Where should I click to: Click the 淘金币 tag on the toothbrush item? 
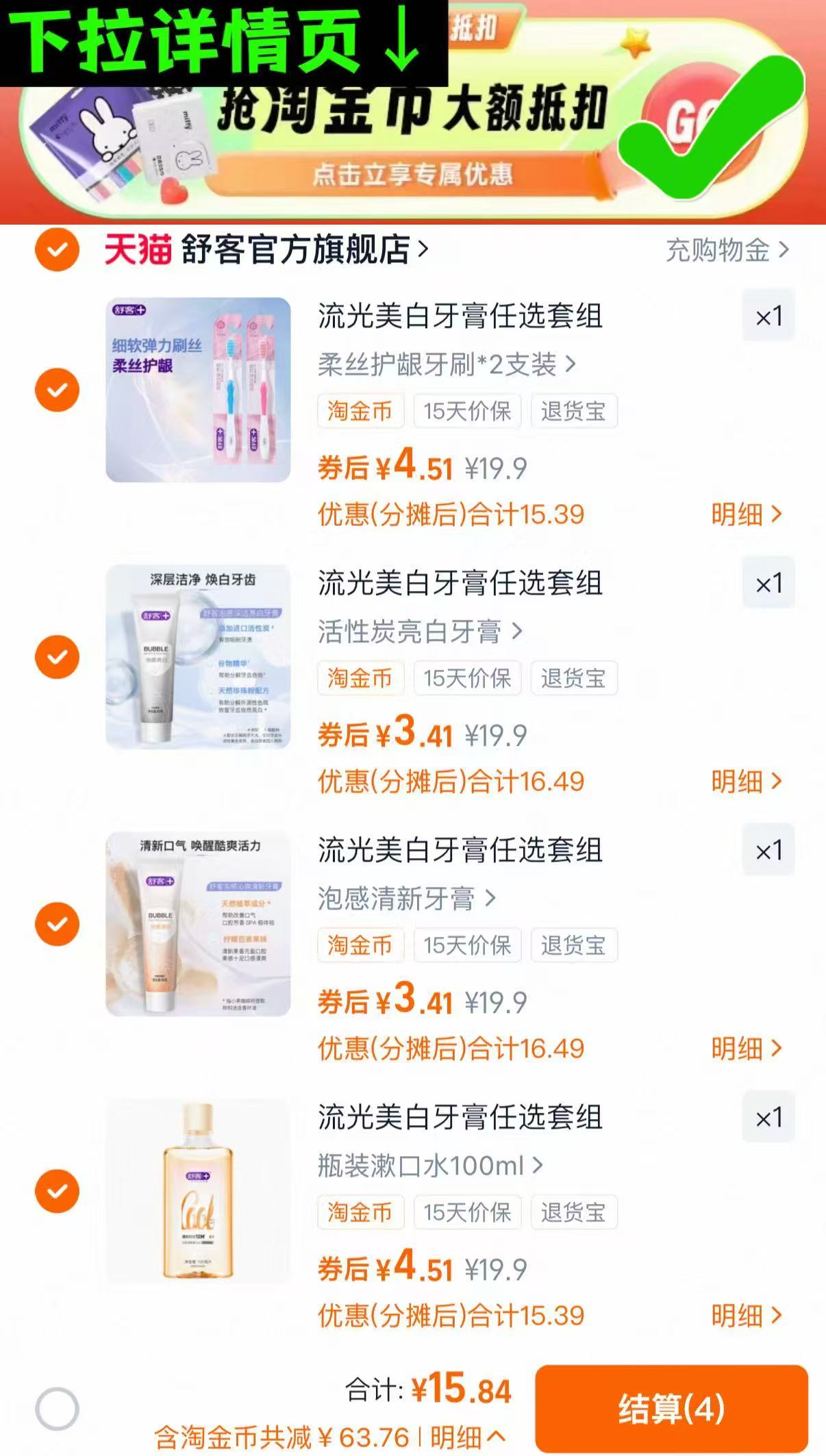pos(361,411)
